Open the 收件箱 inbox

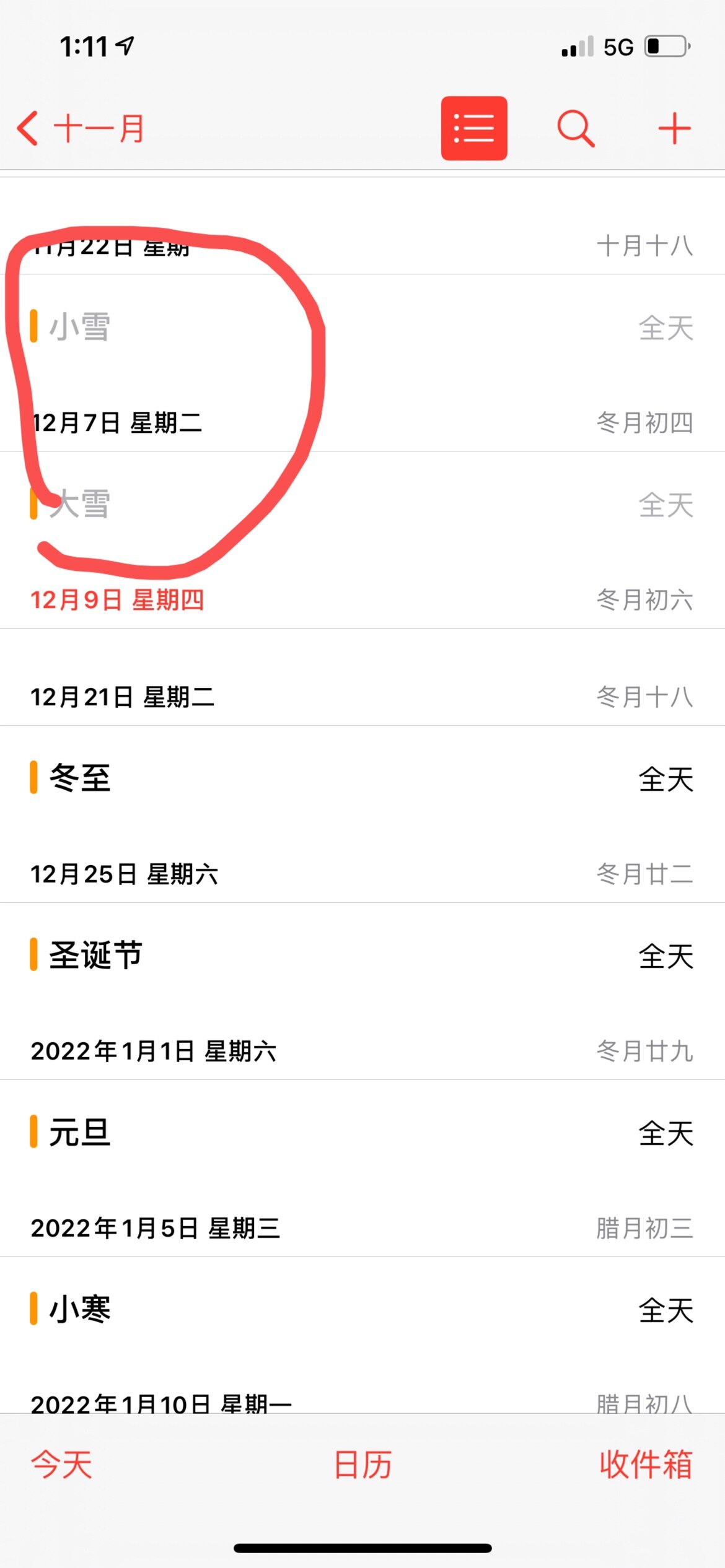click(646, 1464)
